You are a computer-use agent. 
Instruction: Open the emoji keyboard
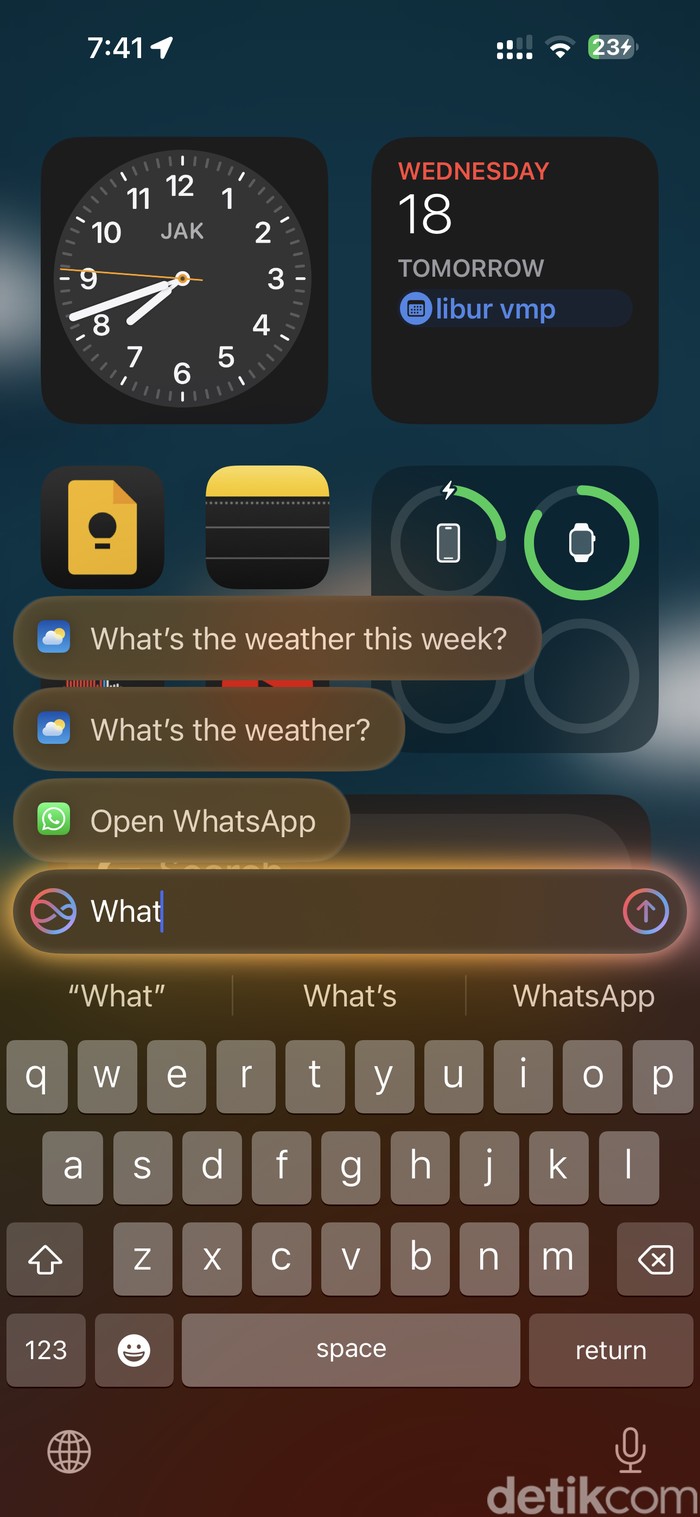pyautogui.click(x=134, y=1350)
